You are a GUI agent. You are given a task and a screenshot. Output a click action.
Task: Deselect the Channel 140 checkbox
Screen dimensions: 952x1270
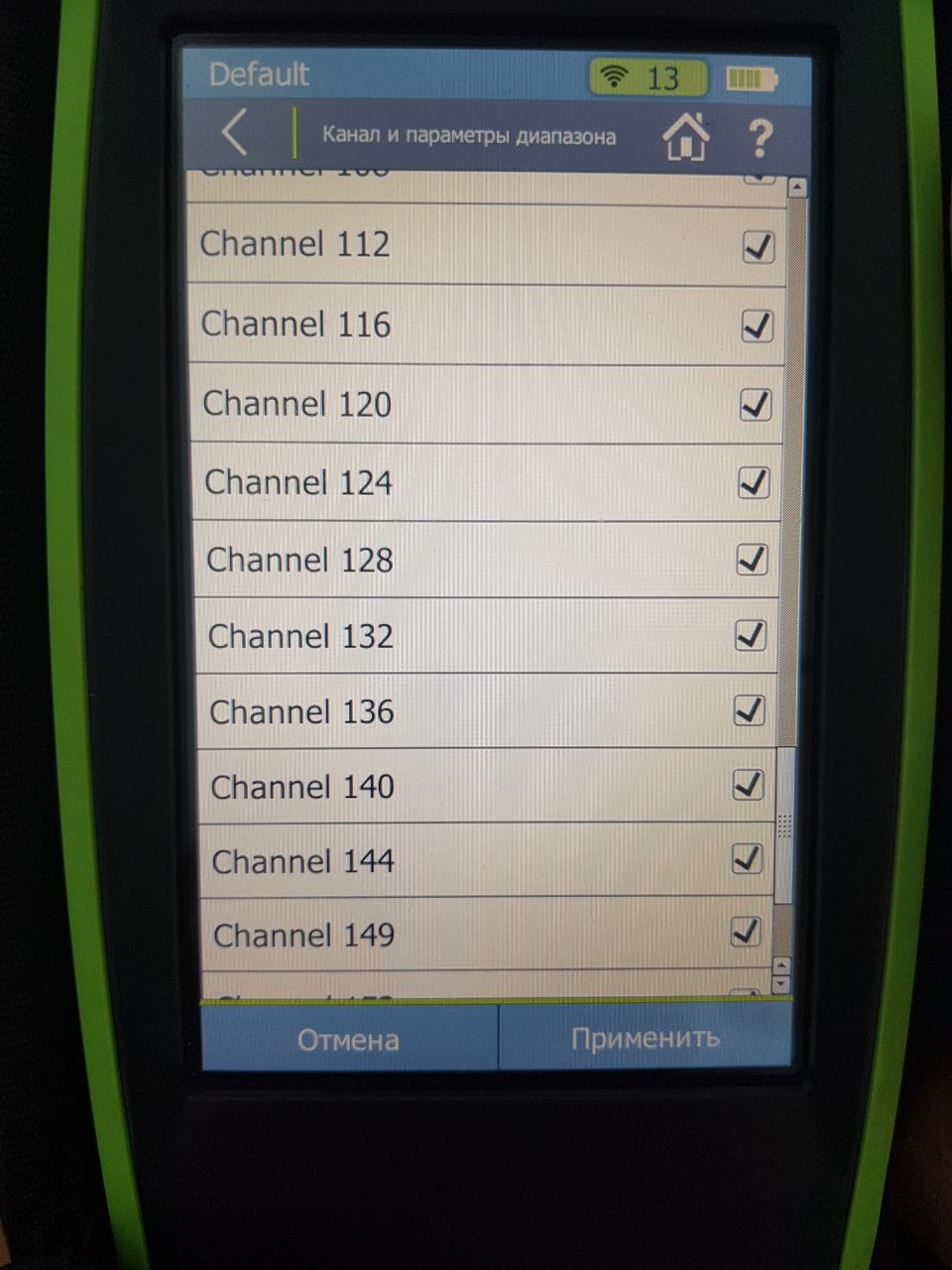click(748, 785)
